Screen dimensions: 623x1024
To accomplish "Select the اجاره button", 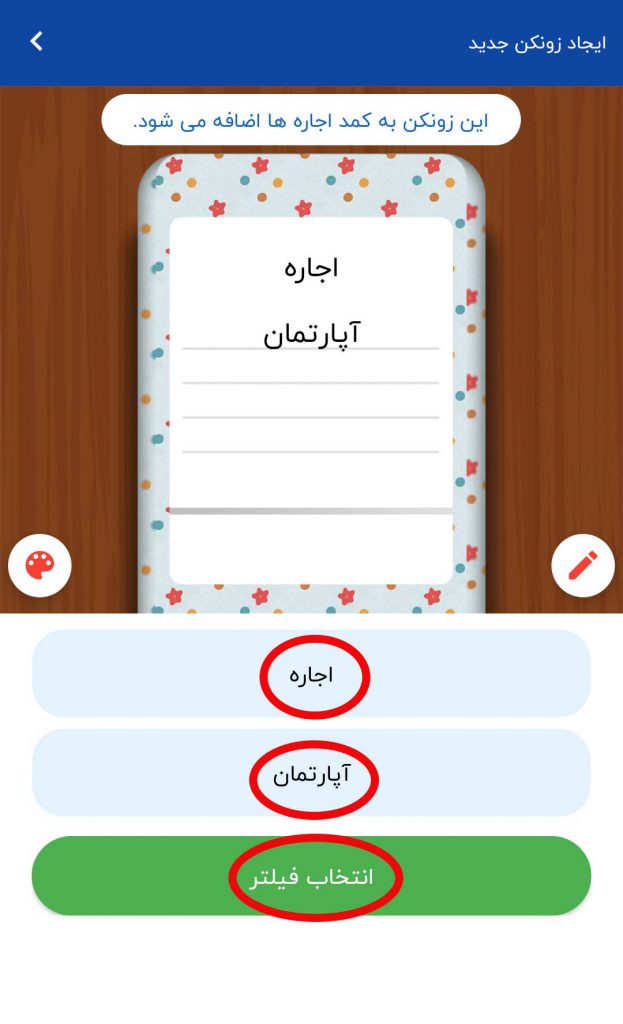I will [311, 674].
